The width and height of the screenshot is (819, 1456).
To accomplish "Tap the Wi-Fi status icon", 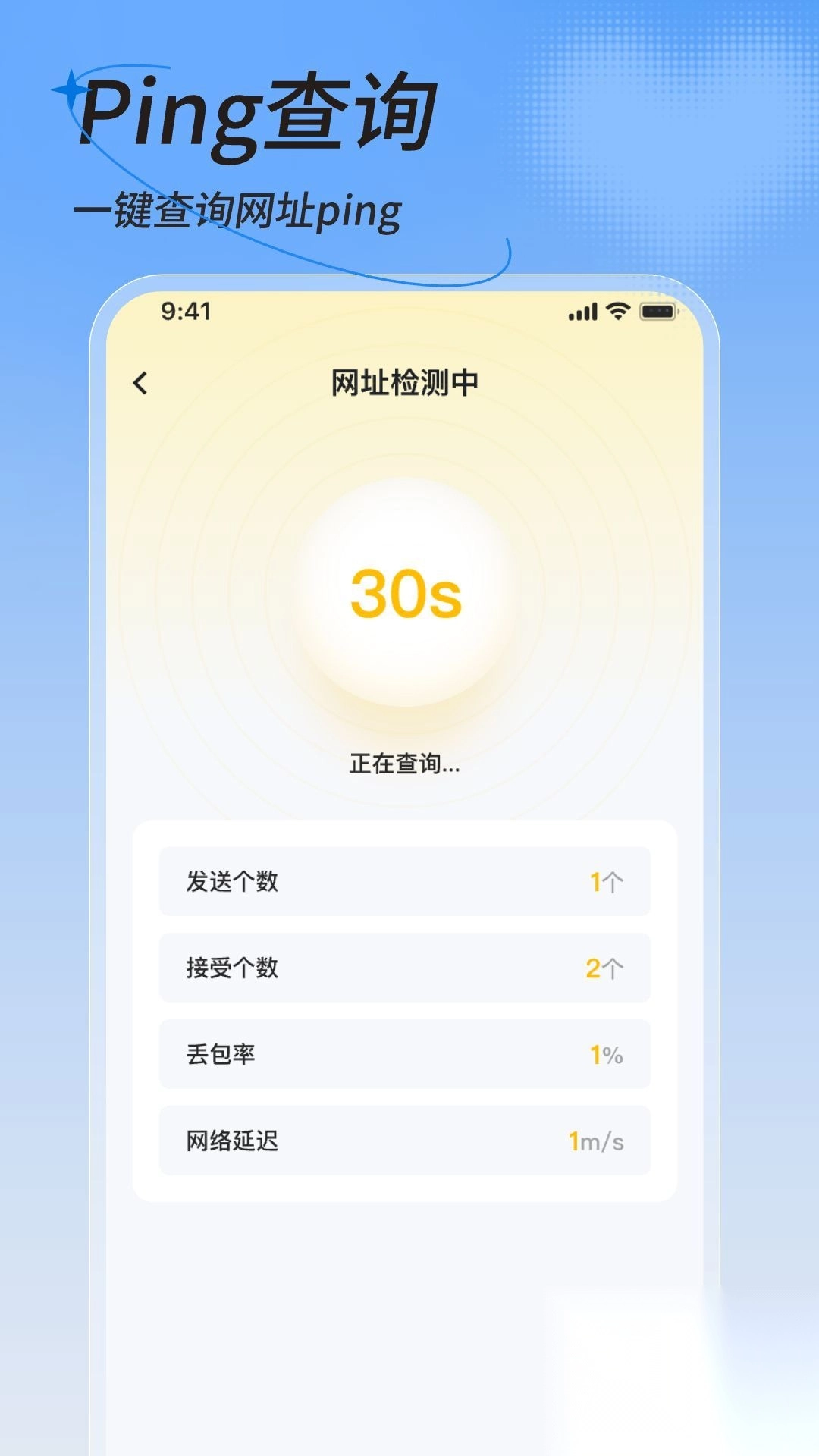I will click(x=617, y=310).
